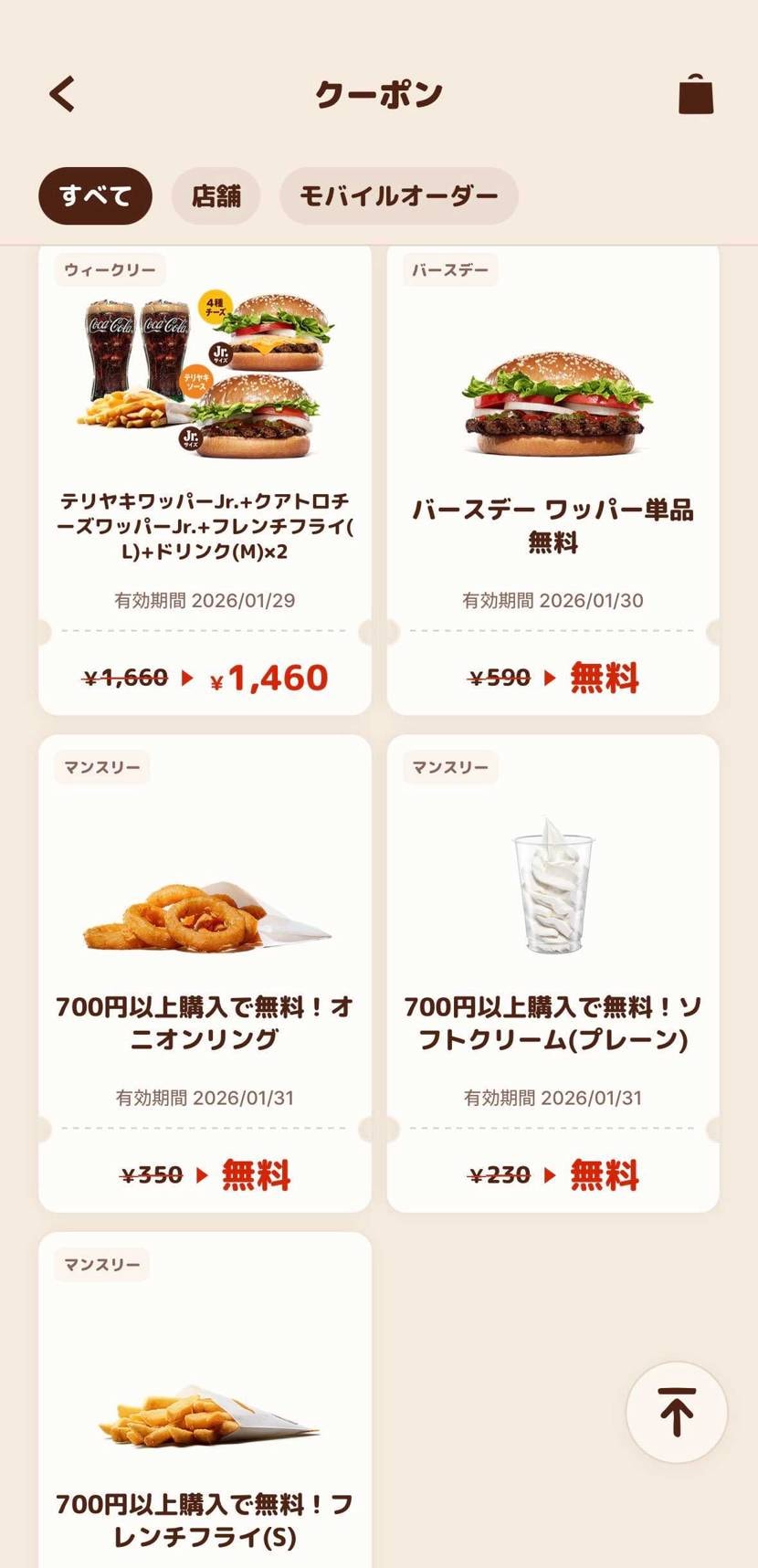Tap the クーポン page title
The height and width of the screenshot is (1568, 758).
378,92
